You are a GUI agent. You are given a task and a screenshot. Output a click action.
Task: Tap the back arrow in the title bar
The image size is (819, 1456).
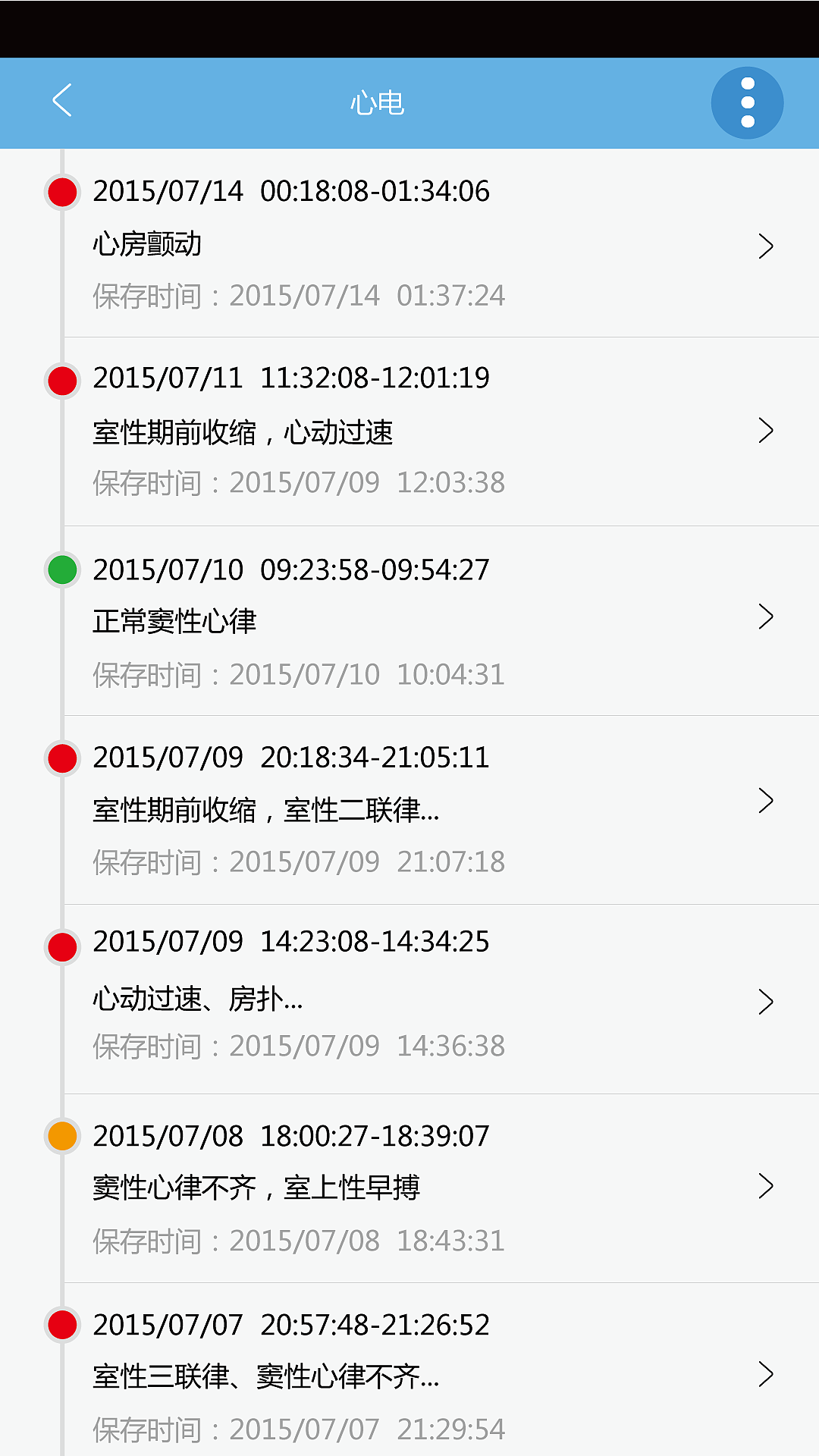pyautogui.click(x=62, y=101)
